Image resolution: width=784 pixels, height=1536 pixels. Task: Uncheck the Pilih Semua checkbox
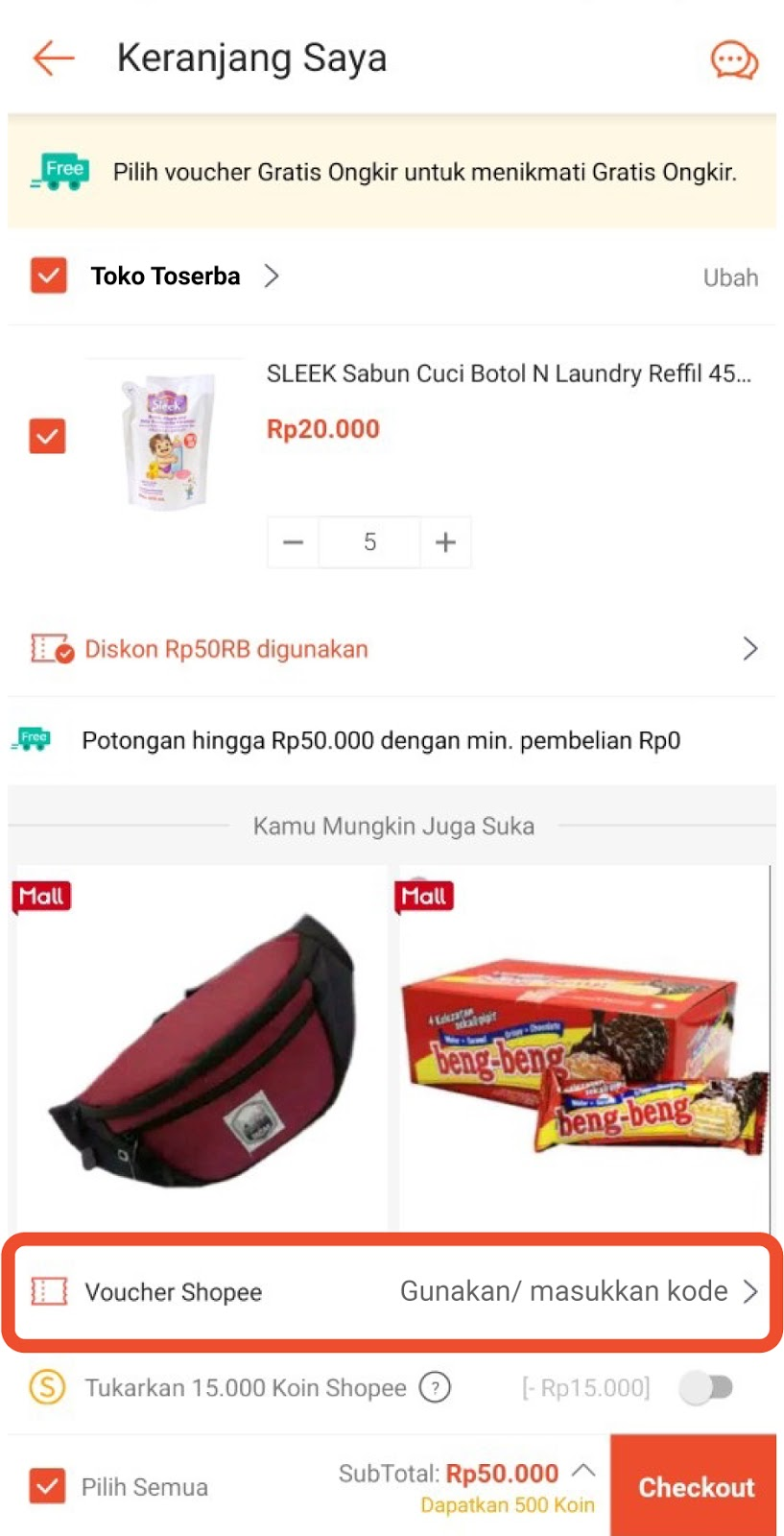click(x=48, y=1486)
